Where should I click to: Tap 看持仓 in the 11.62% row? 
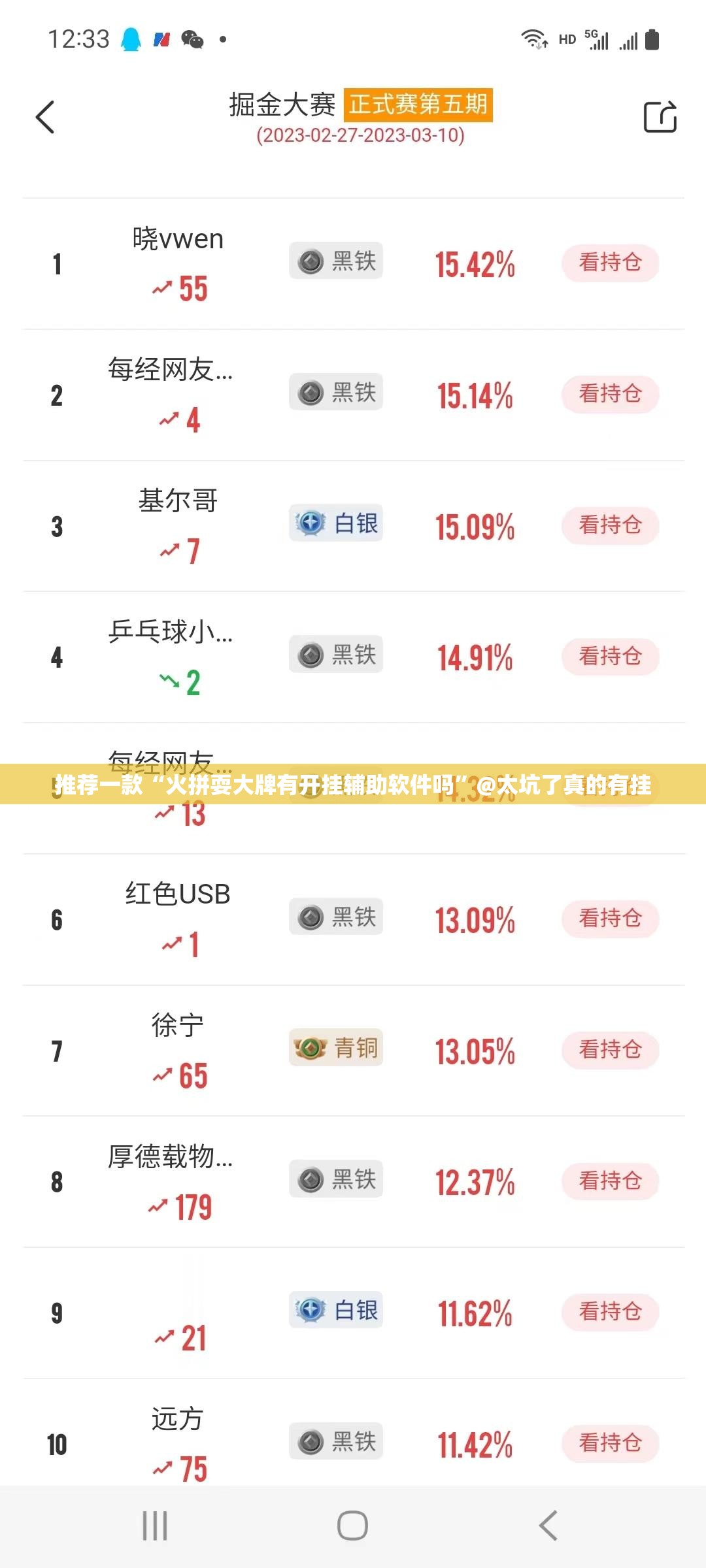[x=610, y=1312]
